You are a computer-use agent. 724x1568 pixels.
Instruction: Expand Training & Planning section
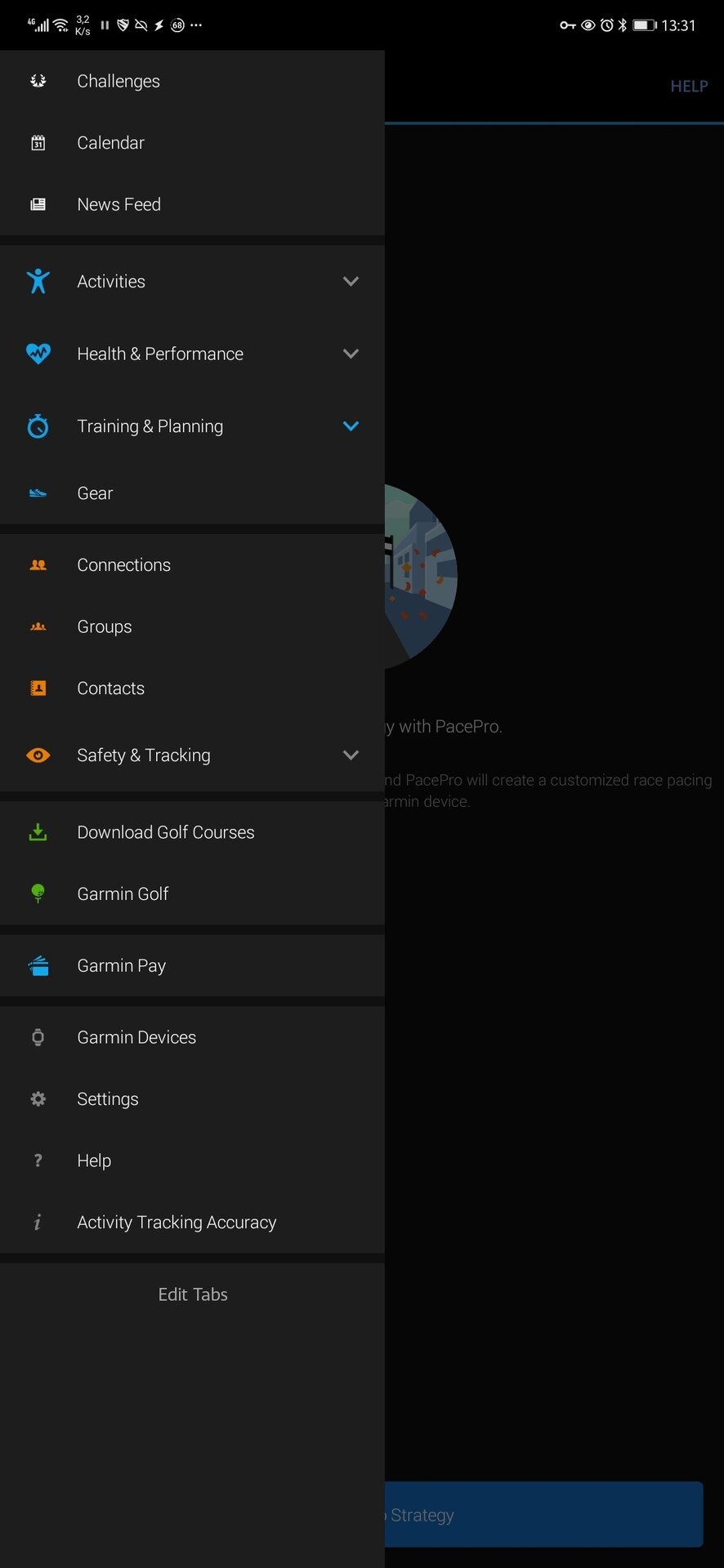click(192, 426)
